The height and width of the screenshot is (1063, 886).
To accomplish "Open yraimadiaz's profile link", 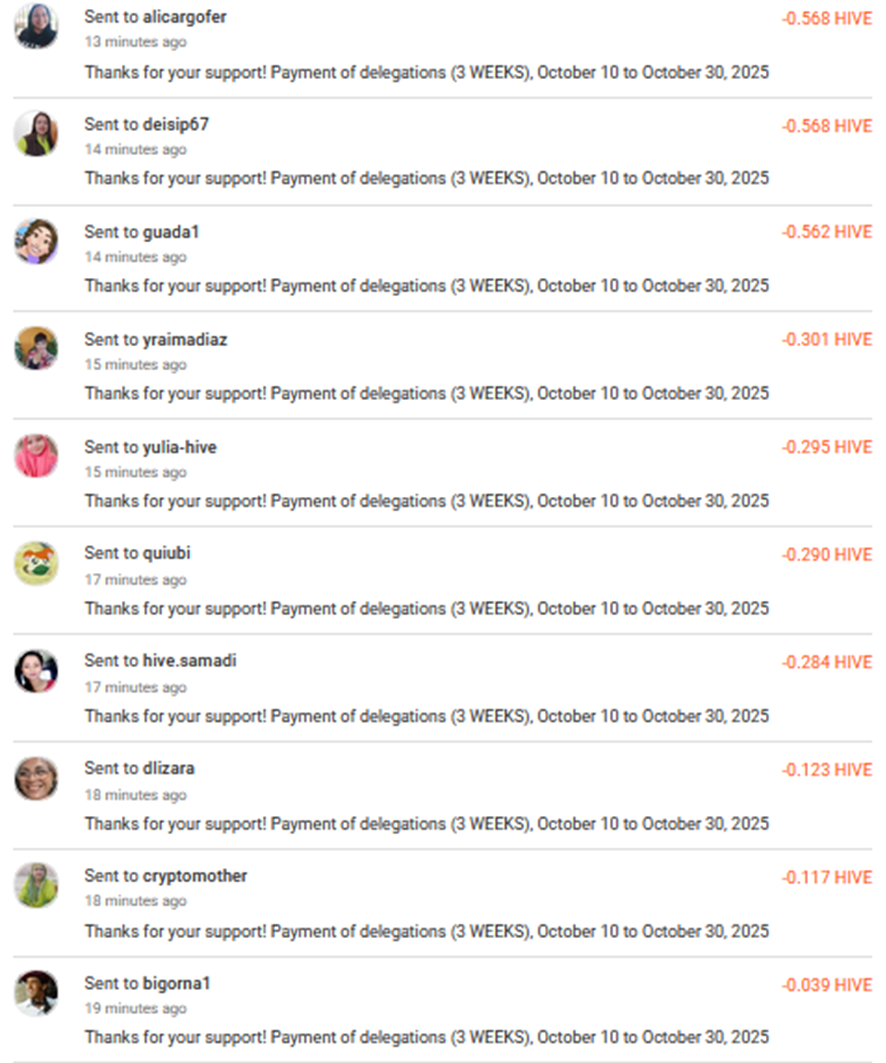I will (x=184, y=340).
